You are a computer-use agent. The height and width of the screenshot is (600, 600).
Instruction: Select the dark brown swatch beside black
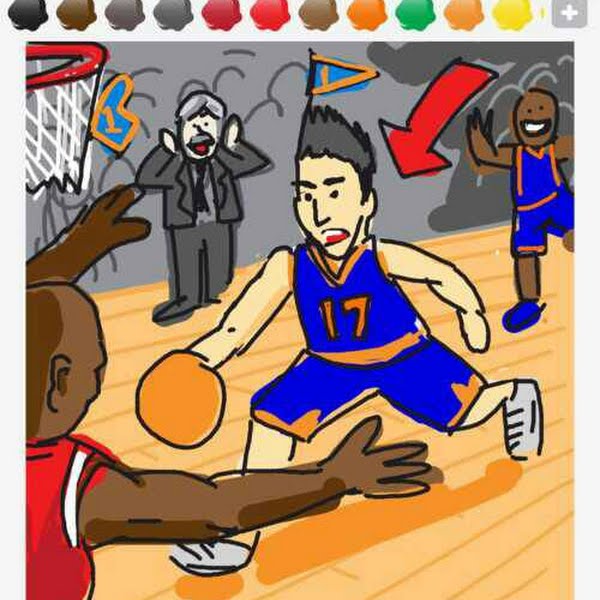[x=76, y=13]
